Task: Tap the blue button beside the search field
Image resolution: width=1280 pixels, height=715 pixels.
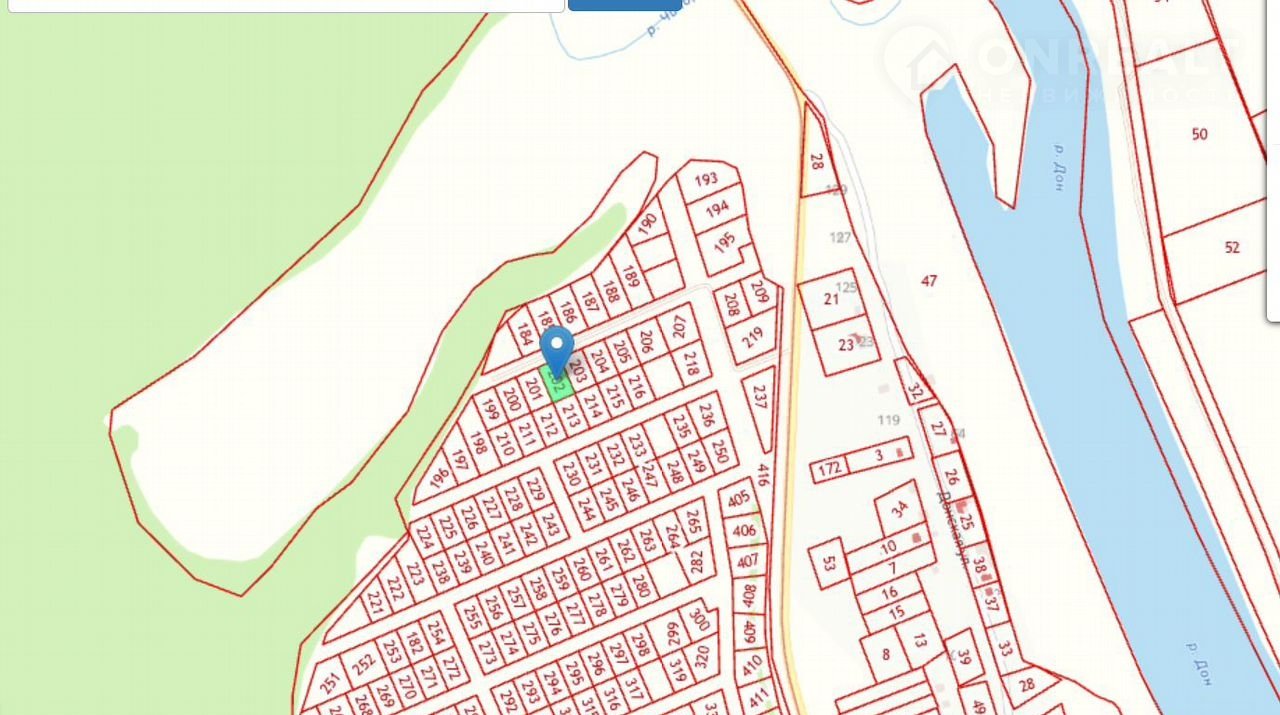Action: click(624, 5)
